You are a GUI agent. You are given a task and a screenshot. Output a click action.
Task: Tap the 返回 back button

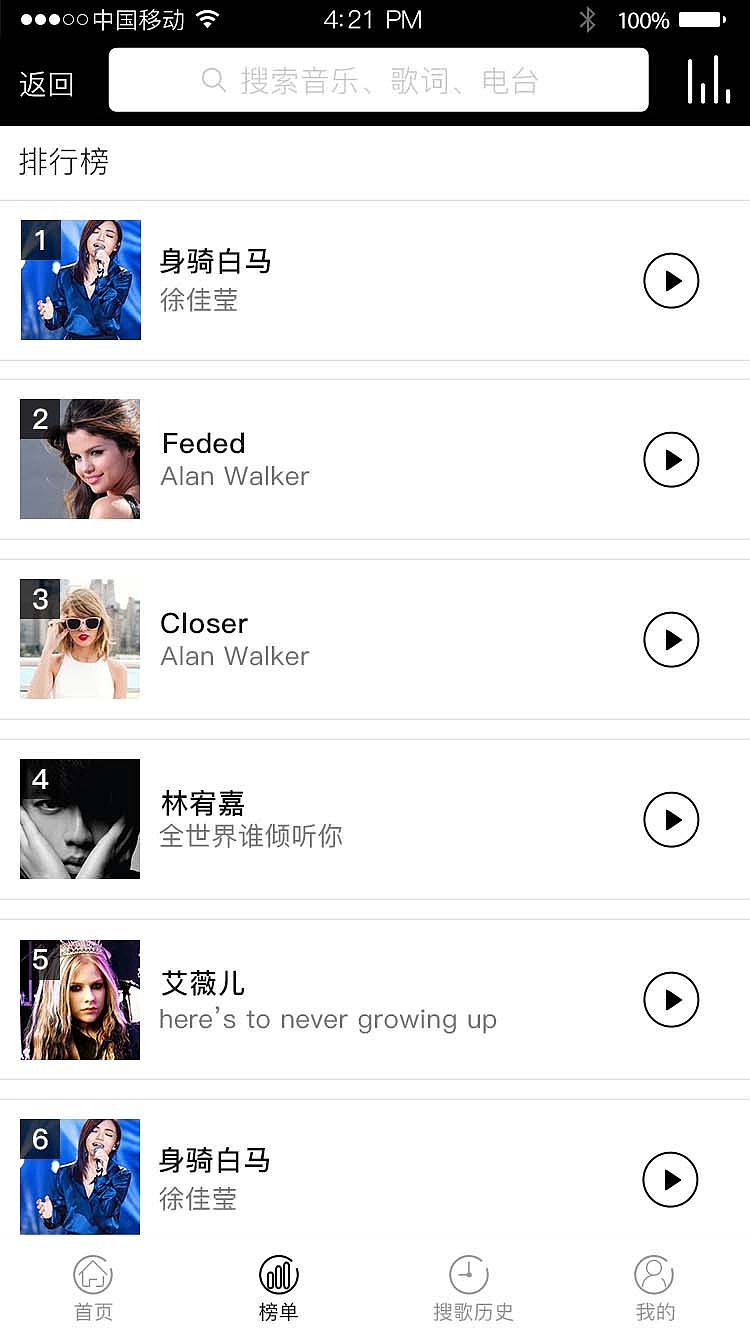coord(46,84)
